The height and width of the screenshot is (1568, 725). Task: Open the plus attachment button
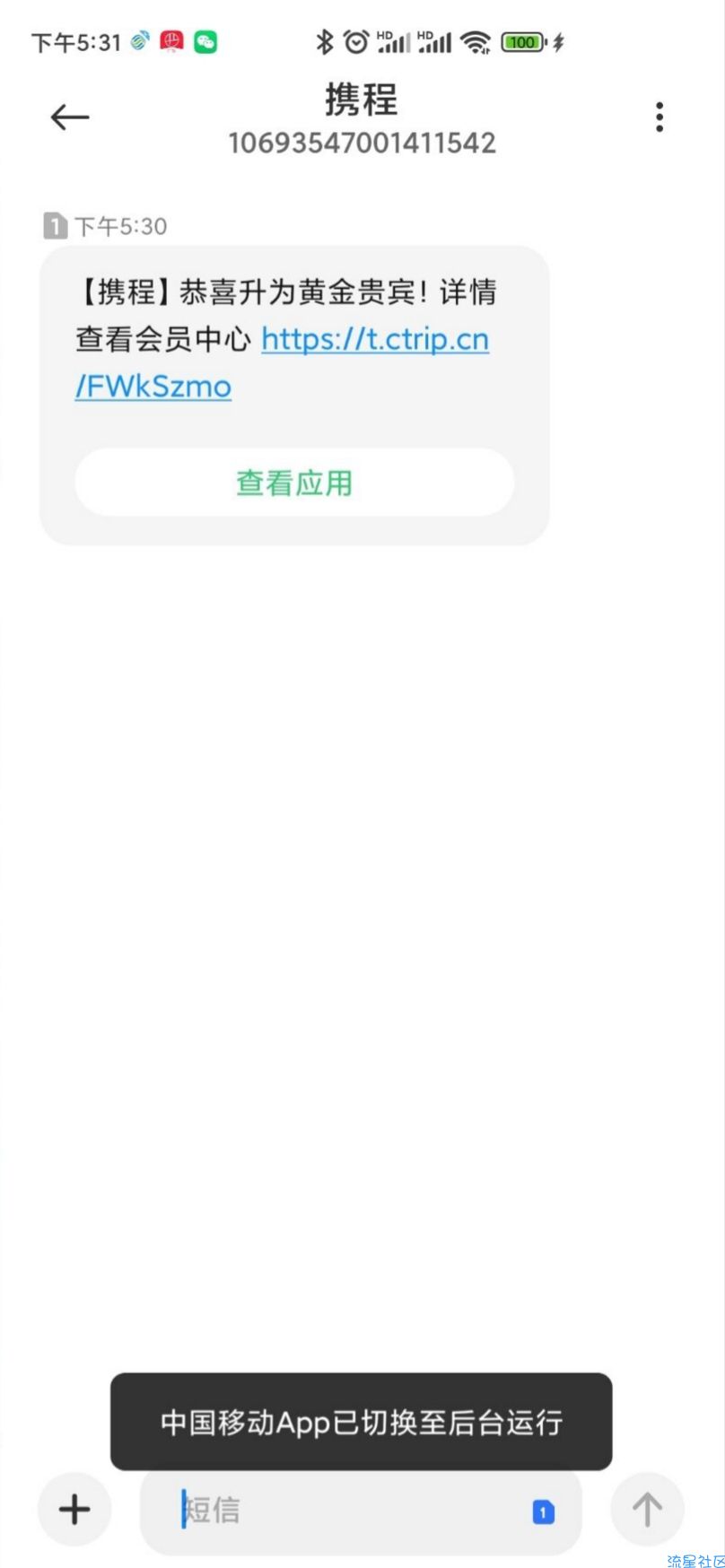(x=74, y=1510)
